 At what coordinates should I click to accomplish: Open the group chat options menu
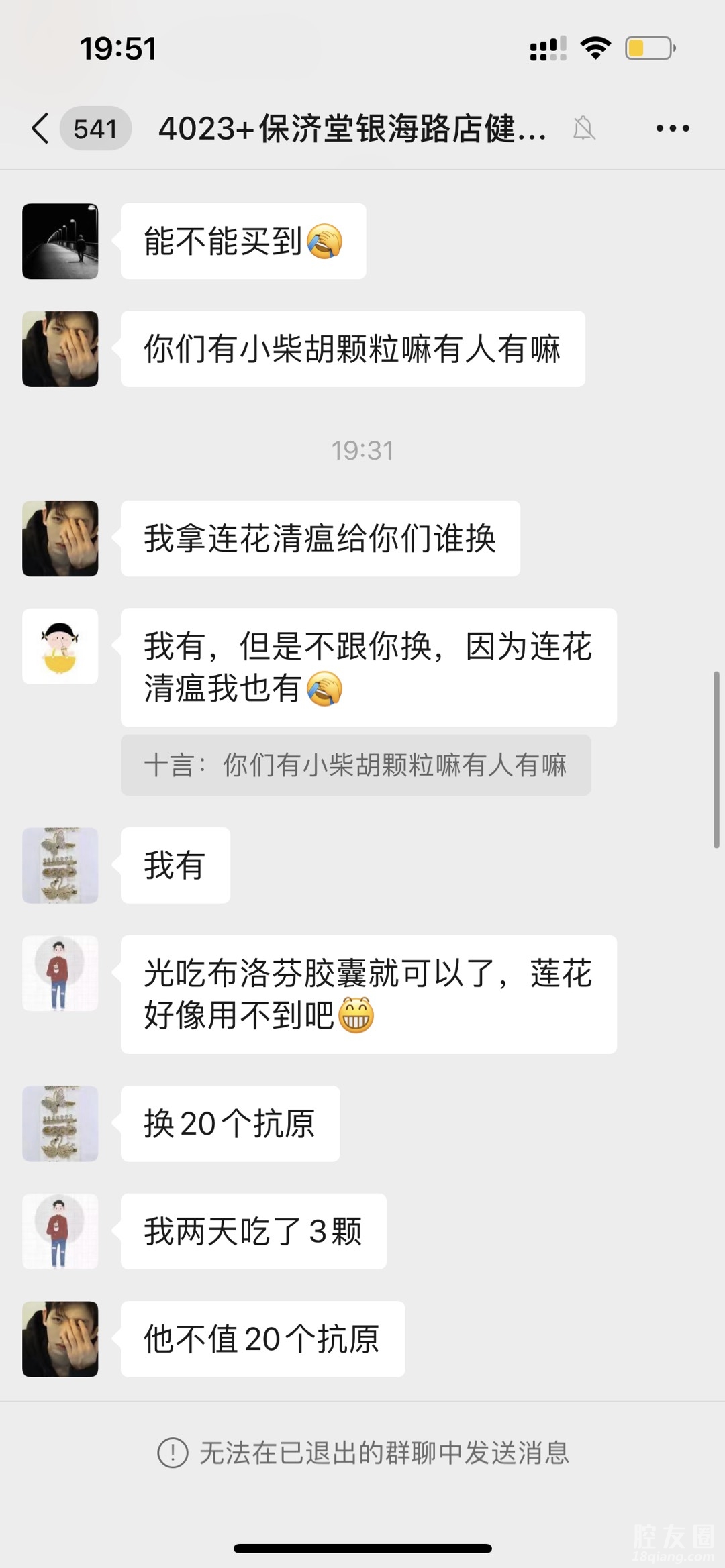coord(672,128)
